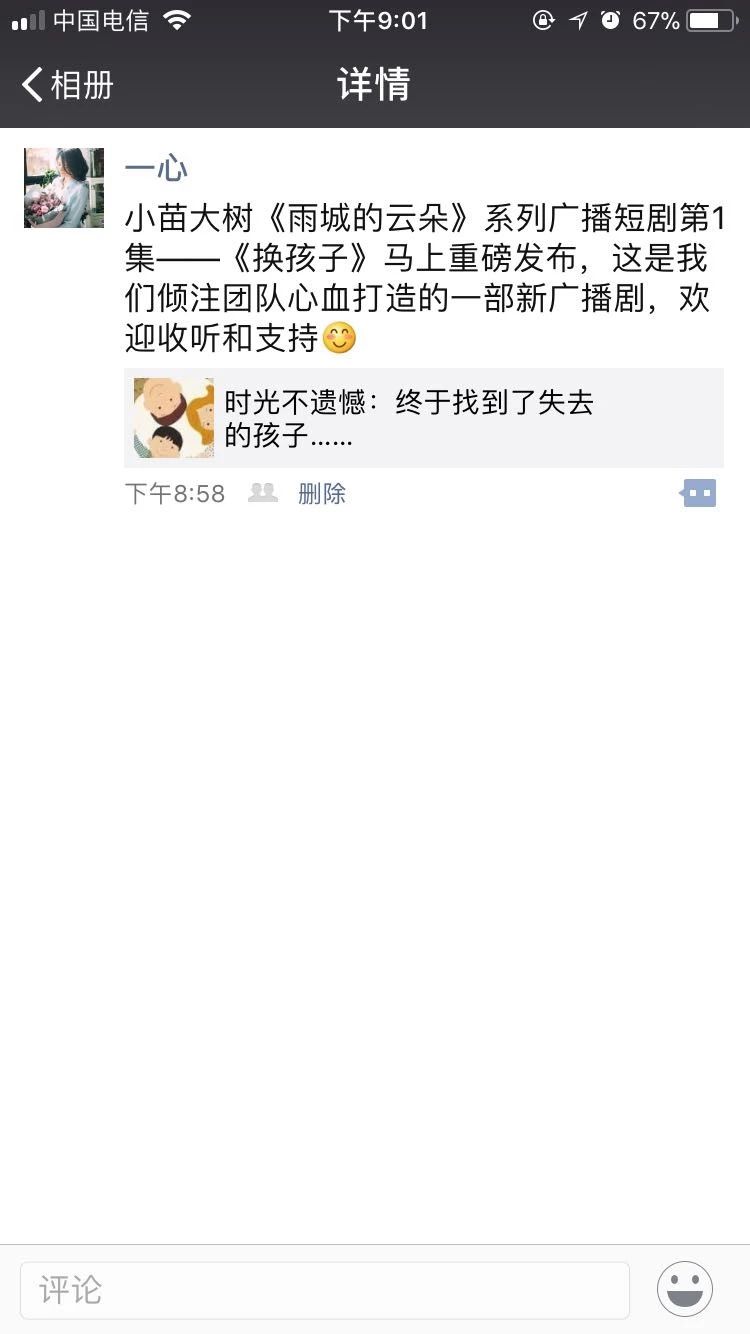Open the emoji picker
Viewport: 750px width, 1334px height.
click(x=685, y=1289)
